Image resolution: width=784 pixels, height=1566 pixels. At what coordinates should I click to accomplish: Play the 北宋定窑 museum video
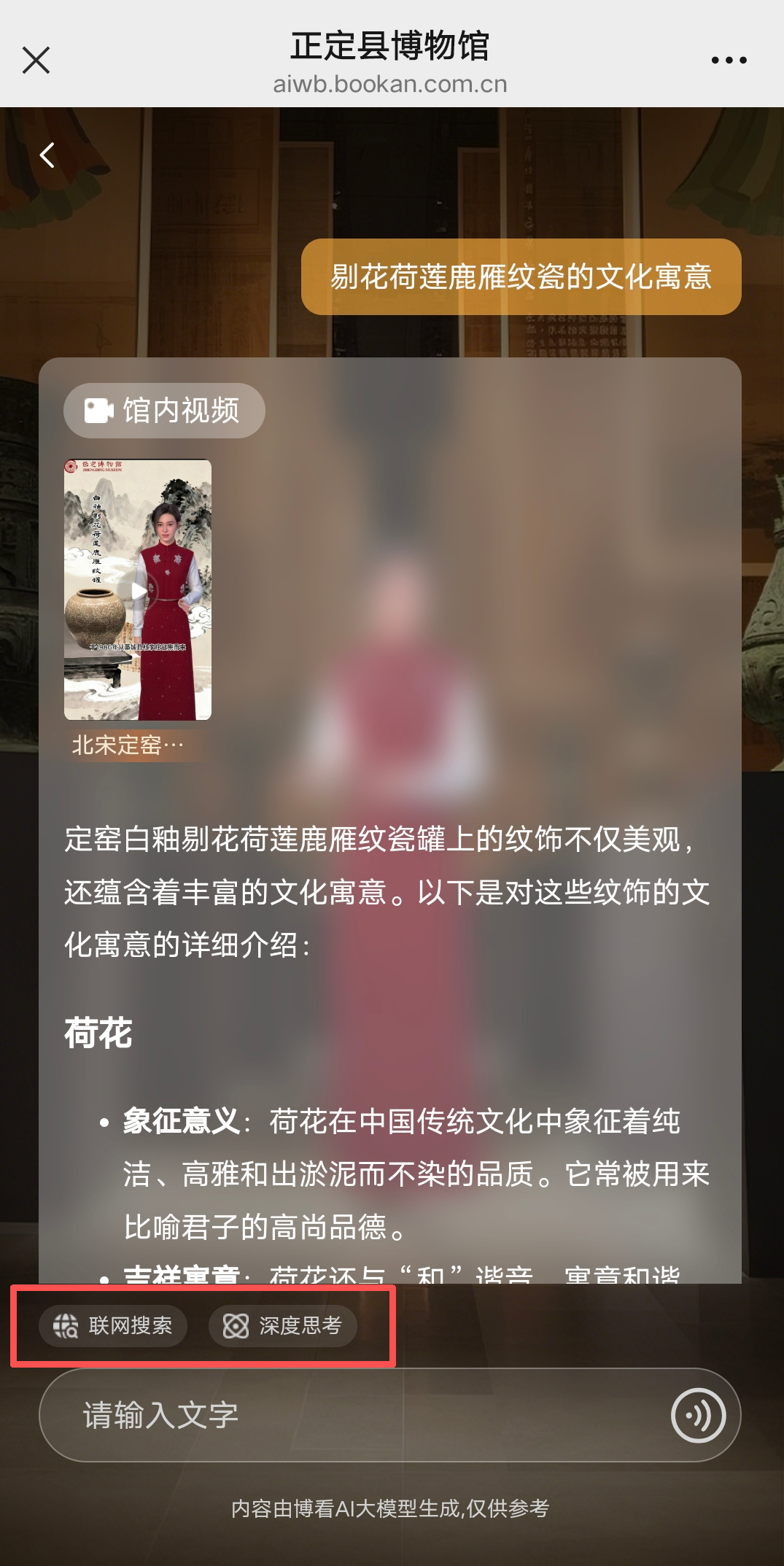pyautogui.click(x=138, y=589)
